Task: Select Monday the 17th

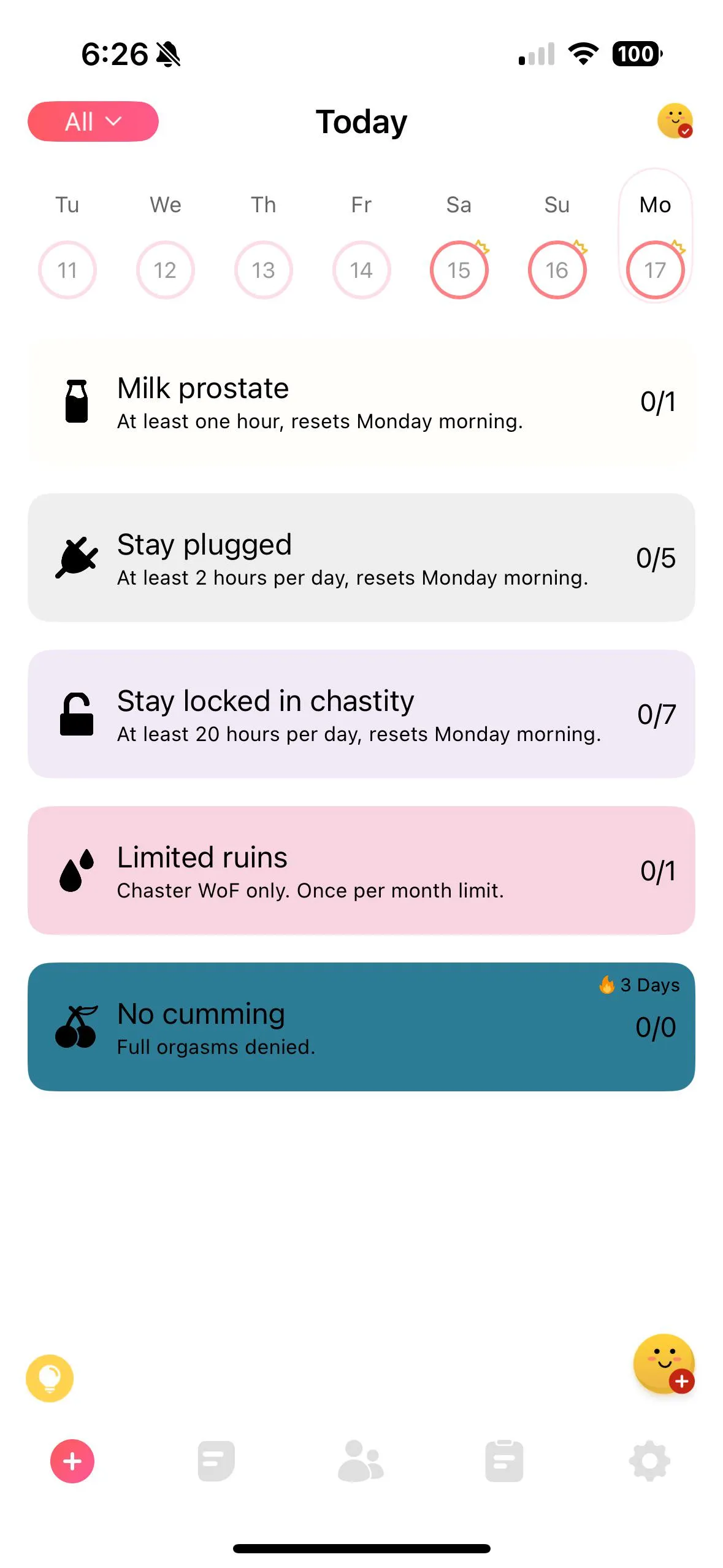Action: point(655,270)
